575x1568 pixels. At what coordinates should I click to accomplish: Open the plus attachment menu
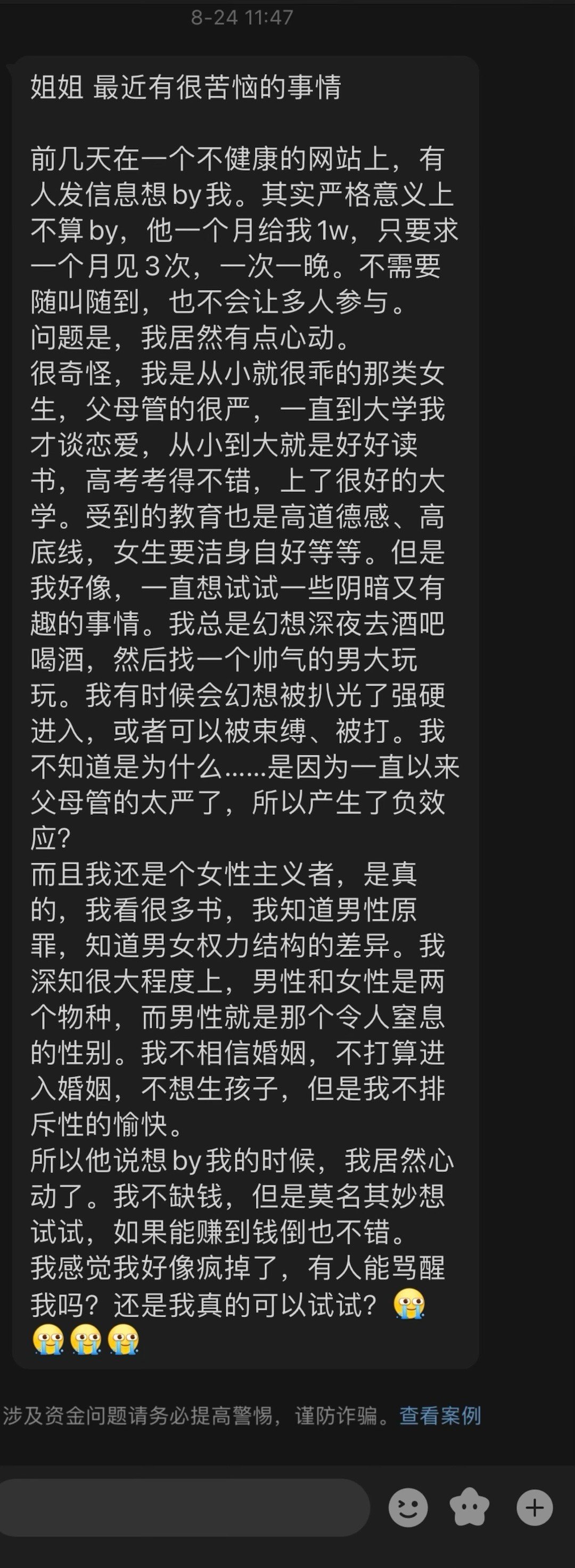[535, 1507]
